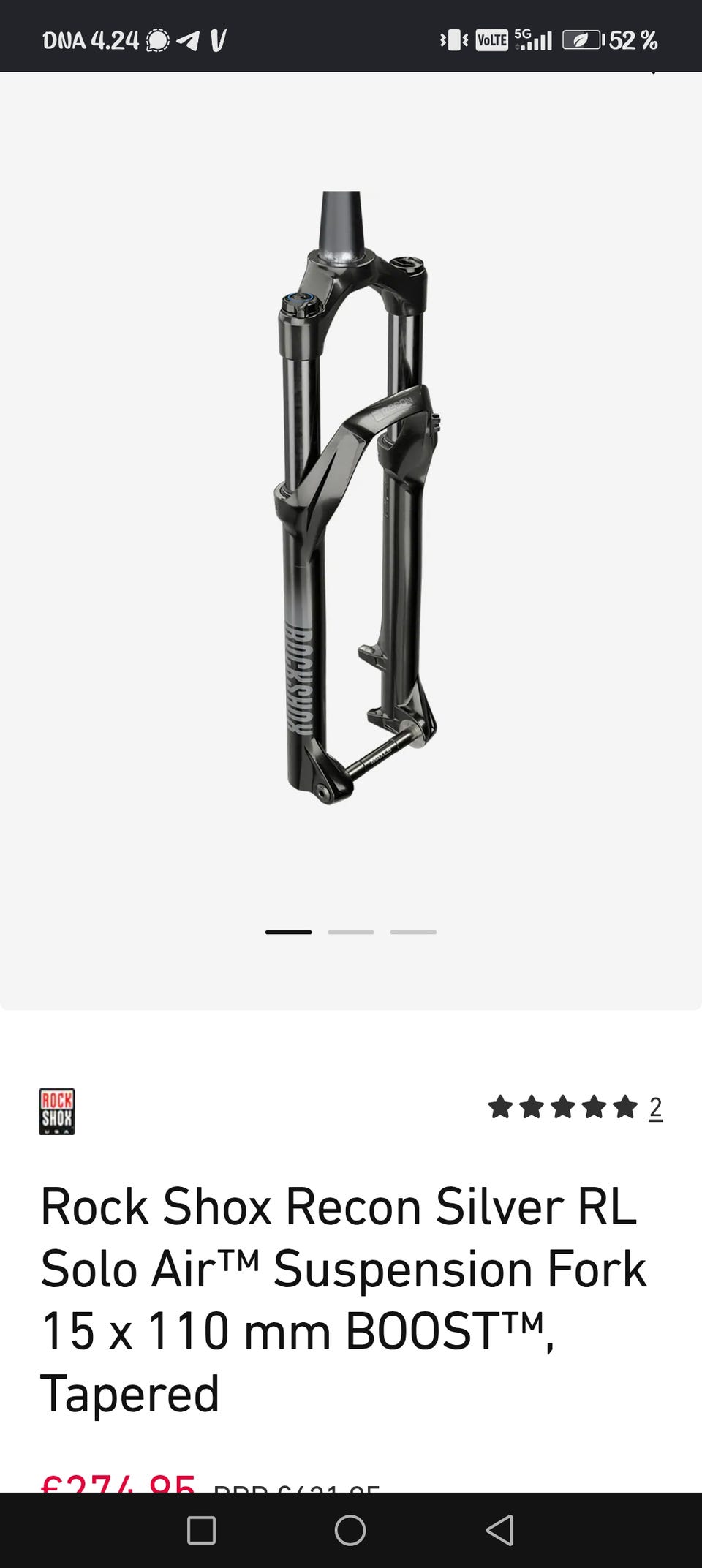Jump to the third gallery image indicator
Viewport: 702px width, 1568px height.
pos(413,932)
